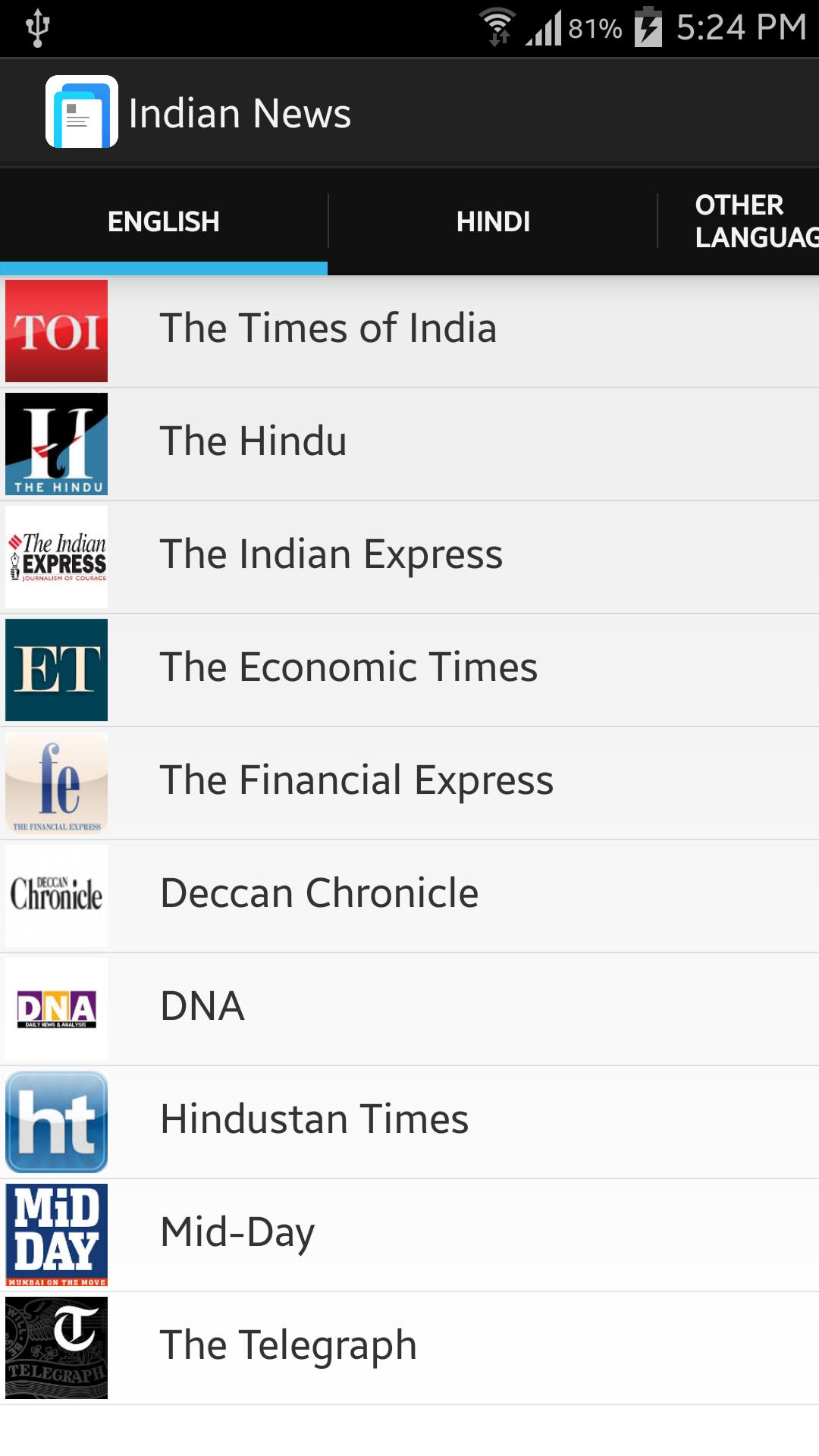Screen dimensions: 819x1456
Task: Select The Telegraph emblem icon
Action: point(56,1347)
